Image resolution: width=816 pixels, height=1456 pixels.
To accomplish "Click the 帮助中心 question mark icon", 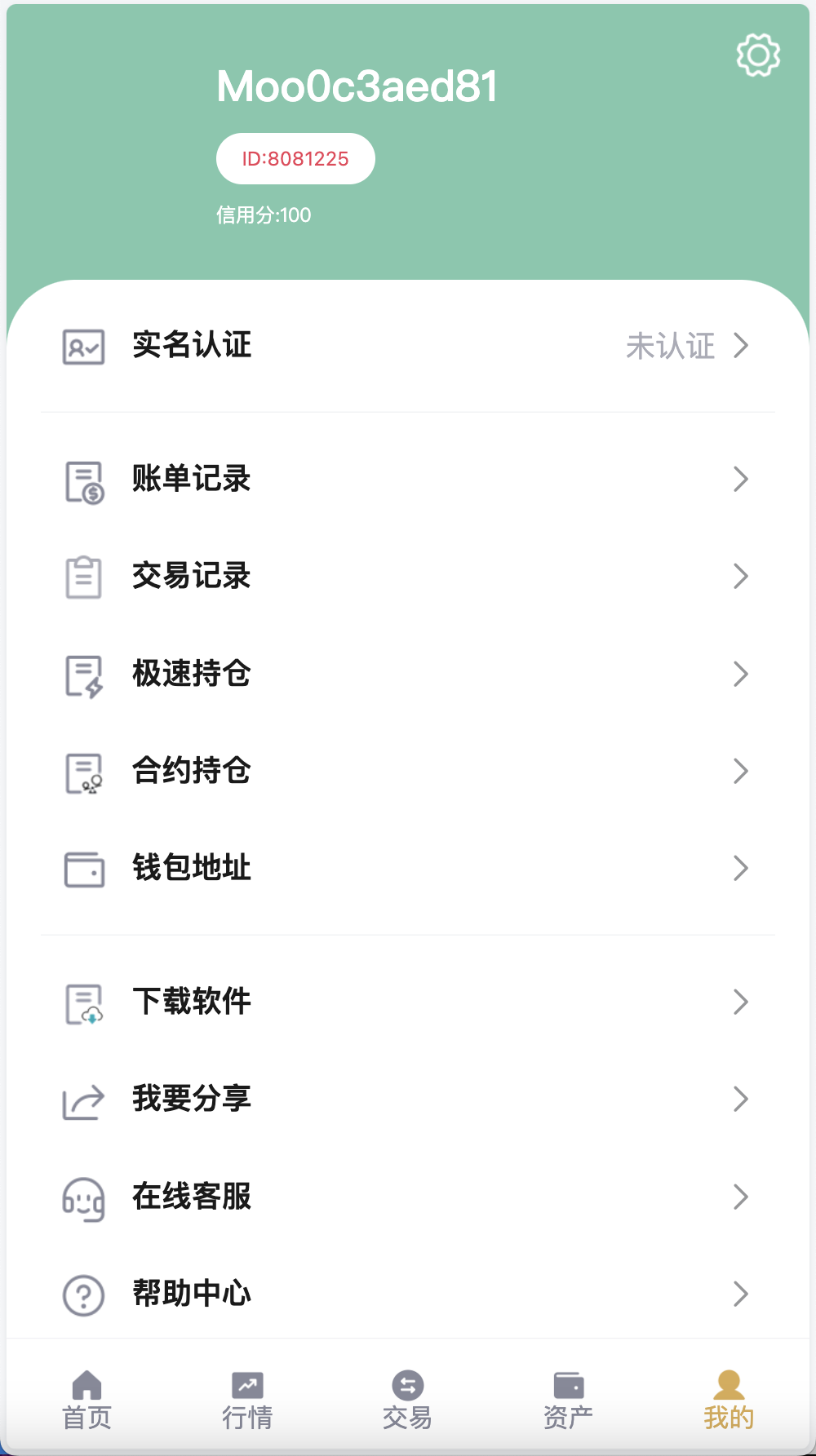I will coord(82,1294).
